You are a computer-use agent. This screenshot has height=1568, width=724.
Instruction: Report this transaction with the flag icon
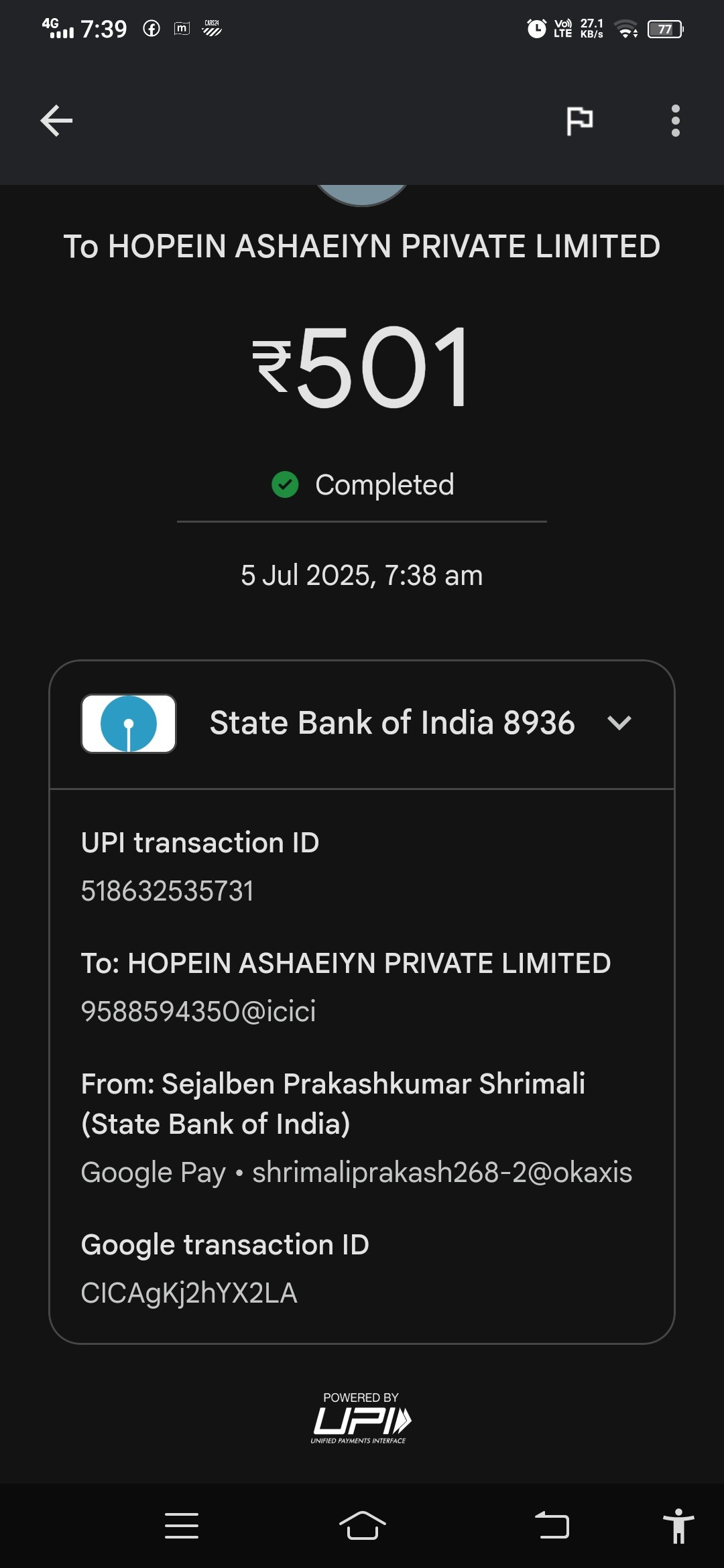[x=579, y=121]
